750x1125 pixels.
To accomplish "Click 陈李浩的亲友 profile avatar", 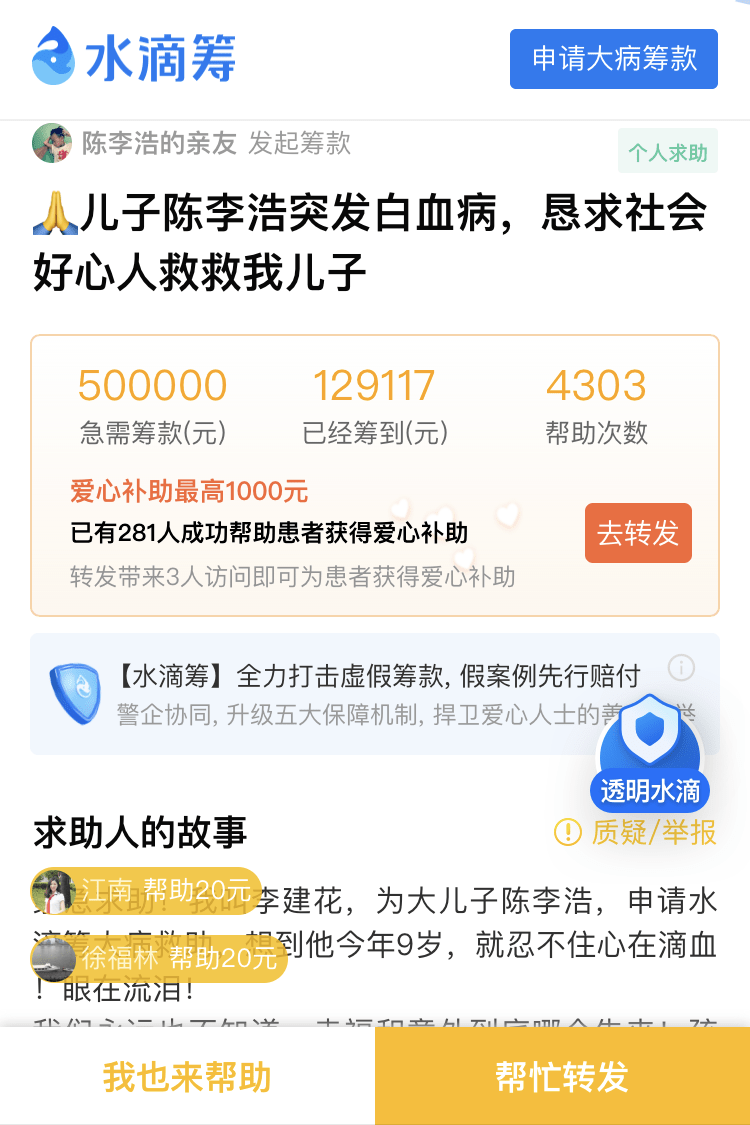I will (52, 145).
